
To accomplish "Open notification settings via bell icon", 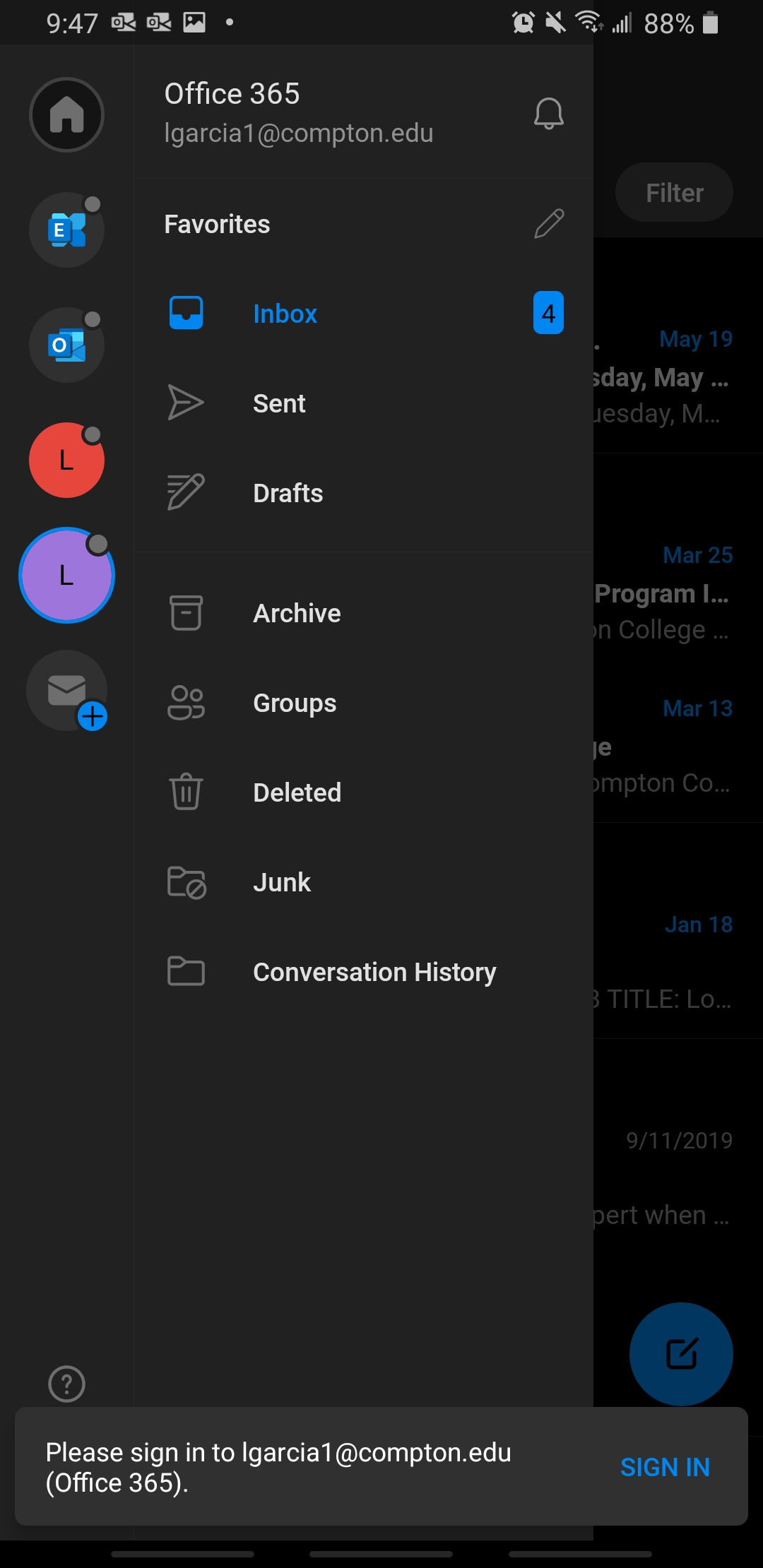I will [549, 113].
